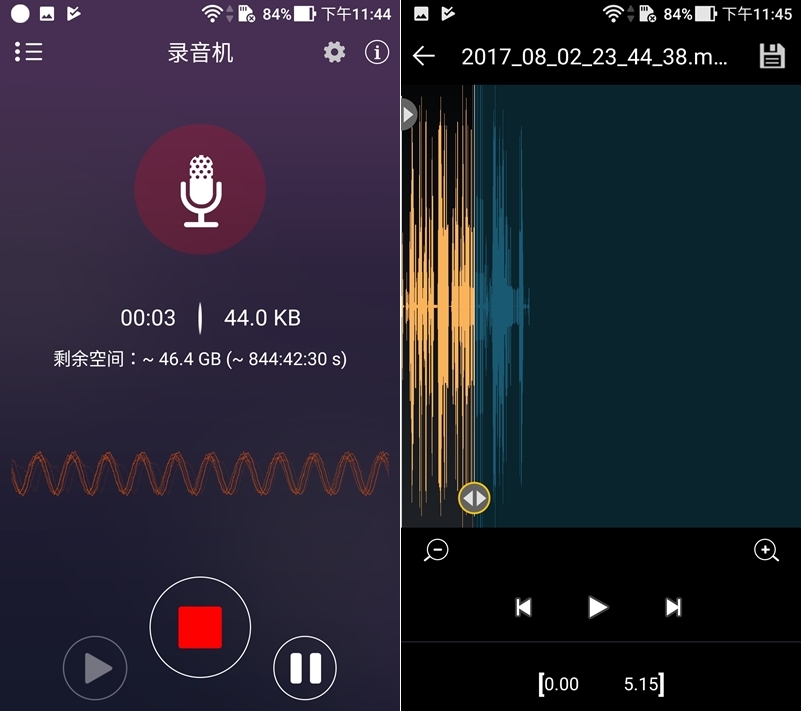The height and width of the screenshot is (711, 801).
Task: Play the clip between the skip buttons
Action: (x=598, y=607)
